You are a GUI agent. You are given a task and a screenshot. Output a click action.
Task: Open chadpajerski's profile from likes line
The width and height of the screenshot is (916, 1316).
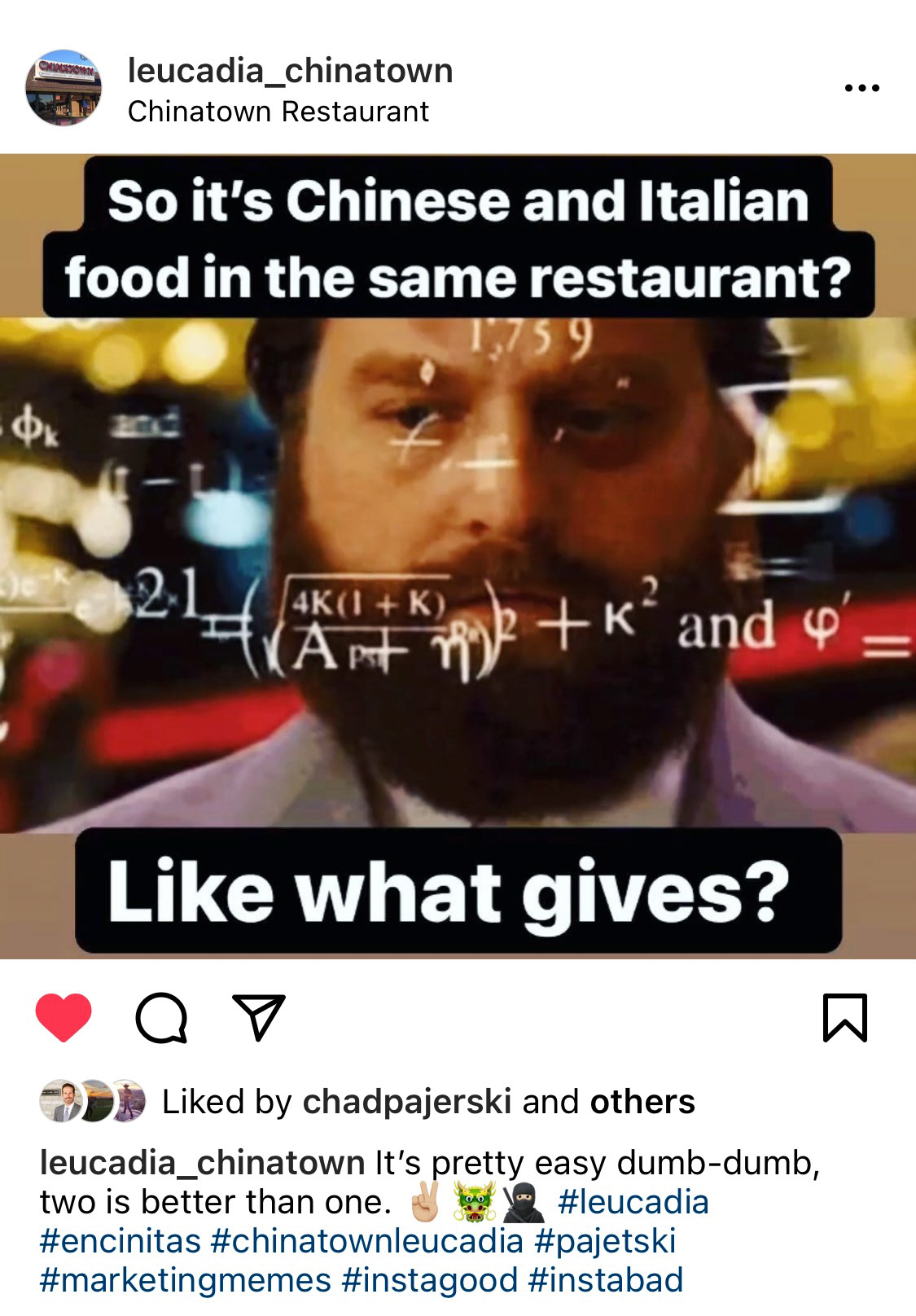pyautogui.click(x=407, y=1102)
